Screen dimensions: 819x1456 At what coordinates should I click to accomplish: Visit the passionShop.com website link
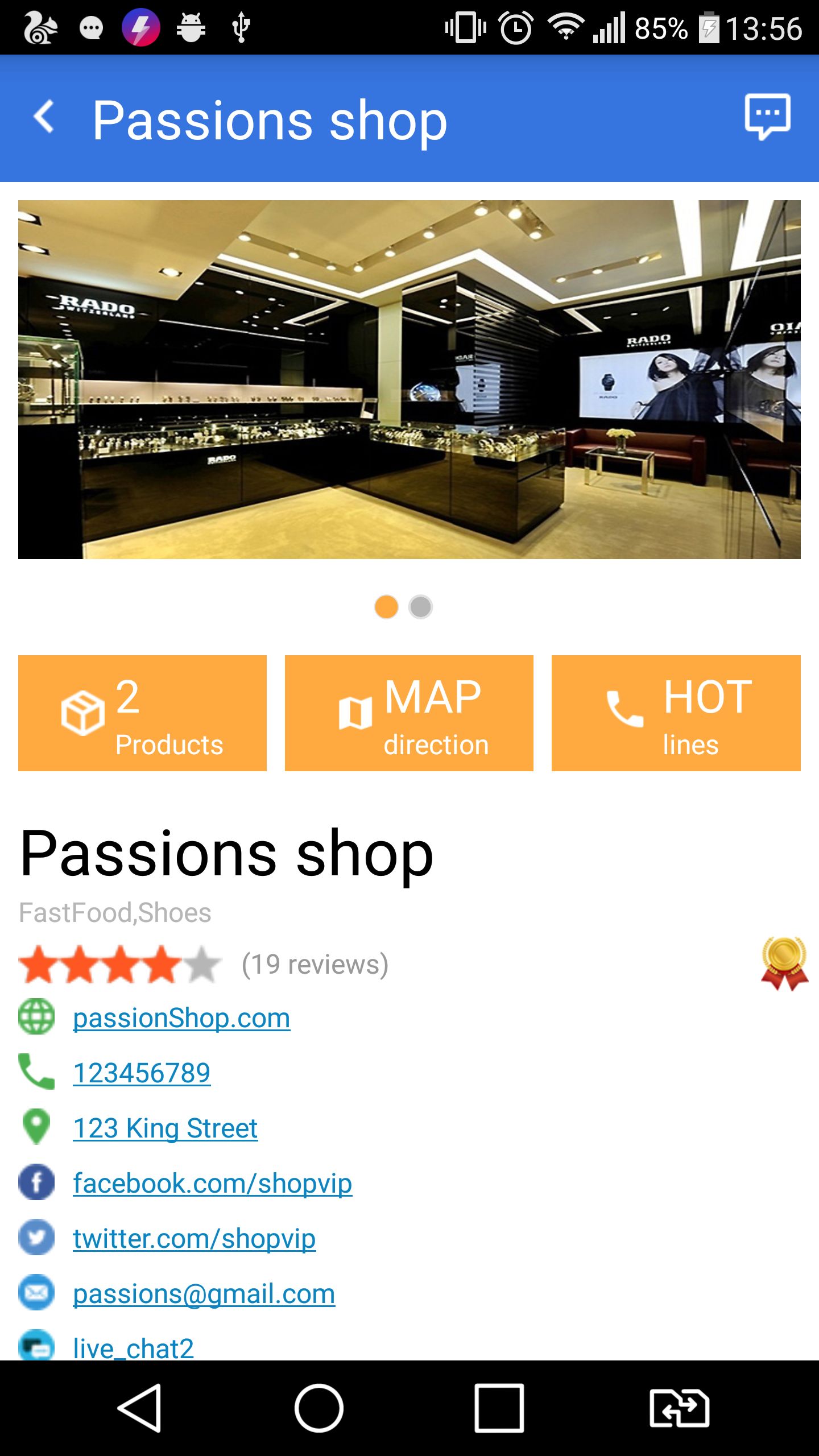[181, 1017]
